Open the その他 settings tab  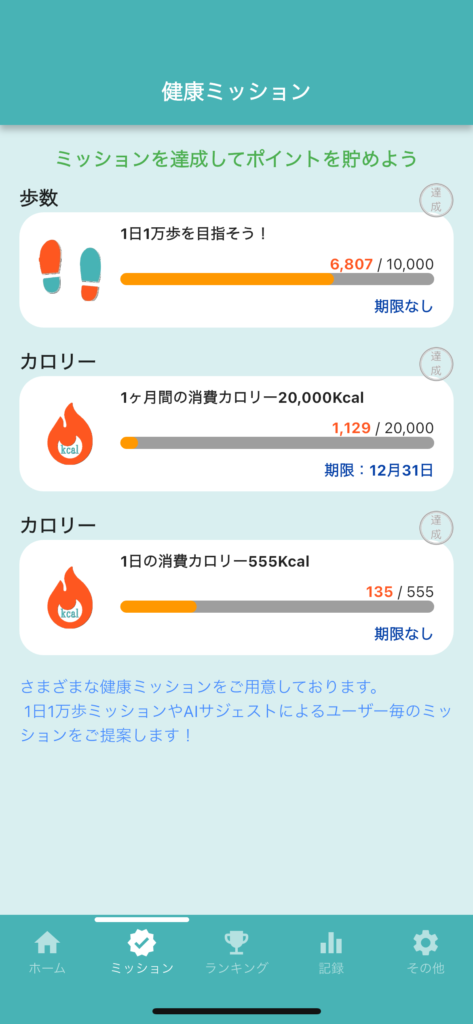click(x=425, y=953)
